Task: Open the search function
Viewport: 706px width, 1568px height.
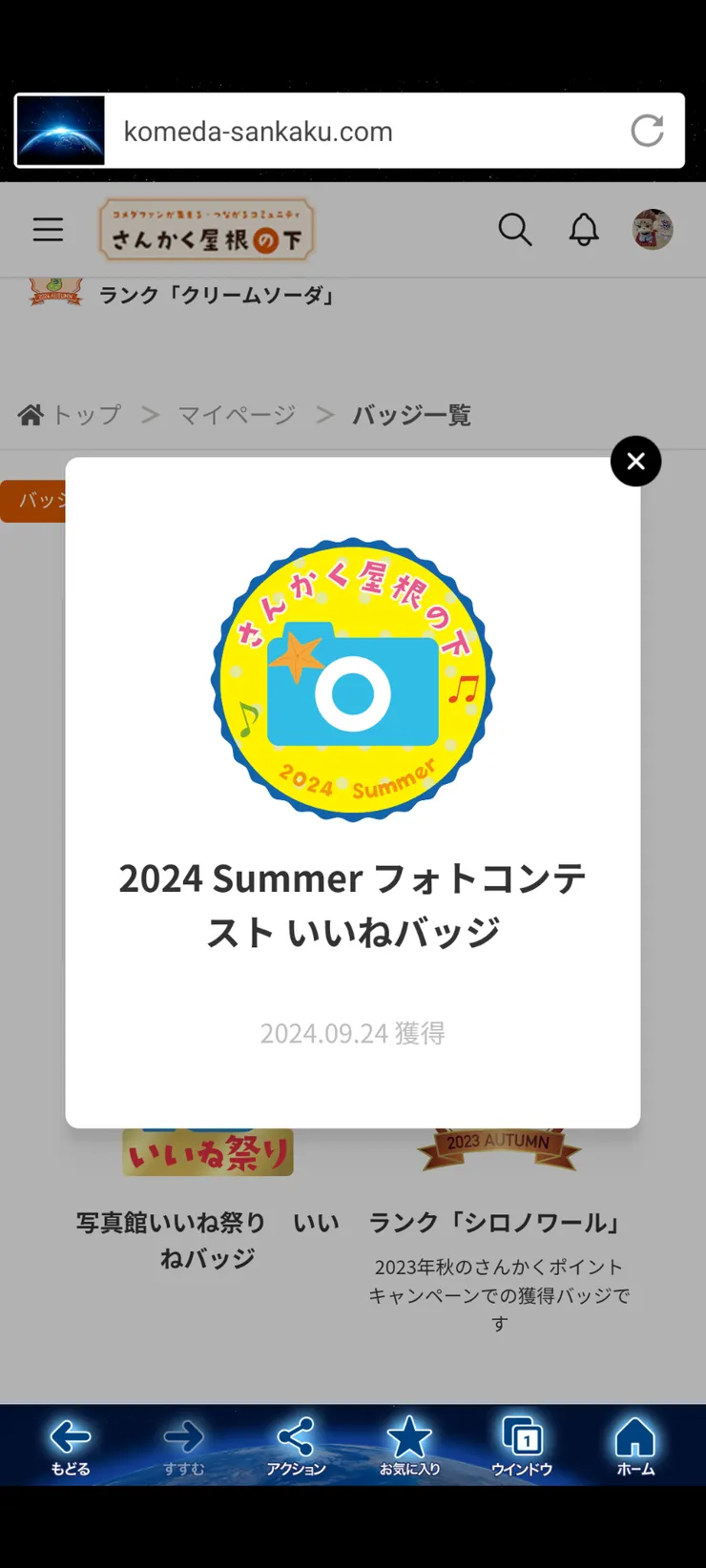Action: tap(515, 230)
